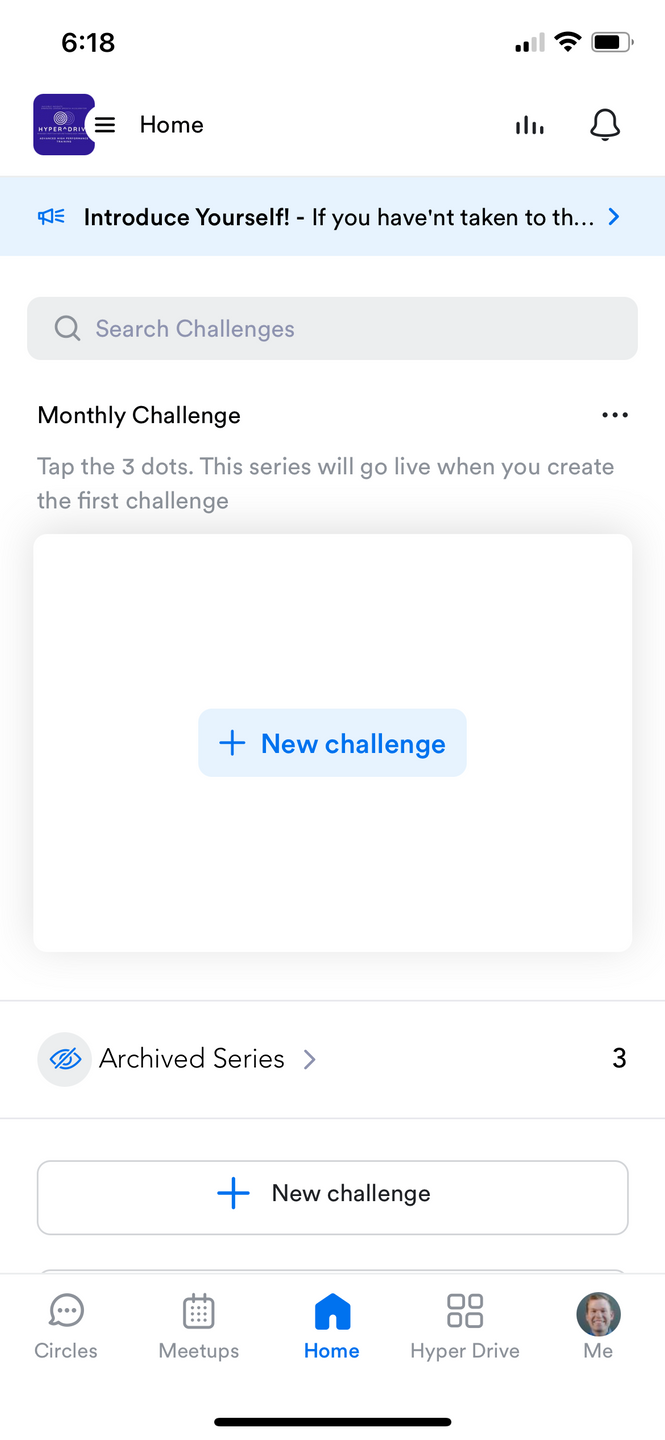Open the hamburger menu drawer

tap(105, 125)
